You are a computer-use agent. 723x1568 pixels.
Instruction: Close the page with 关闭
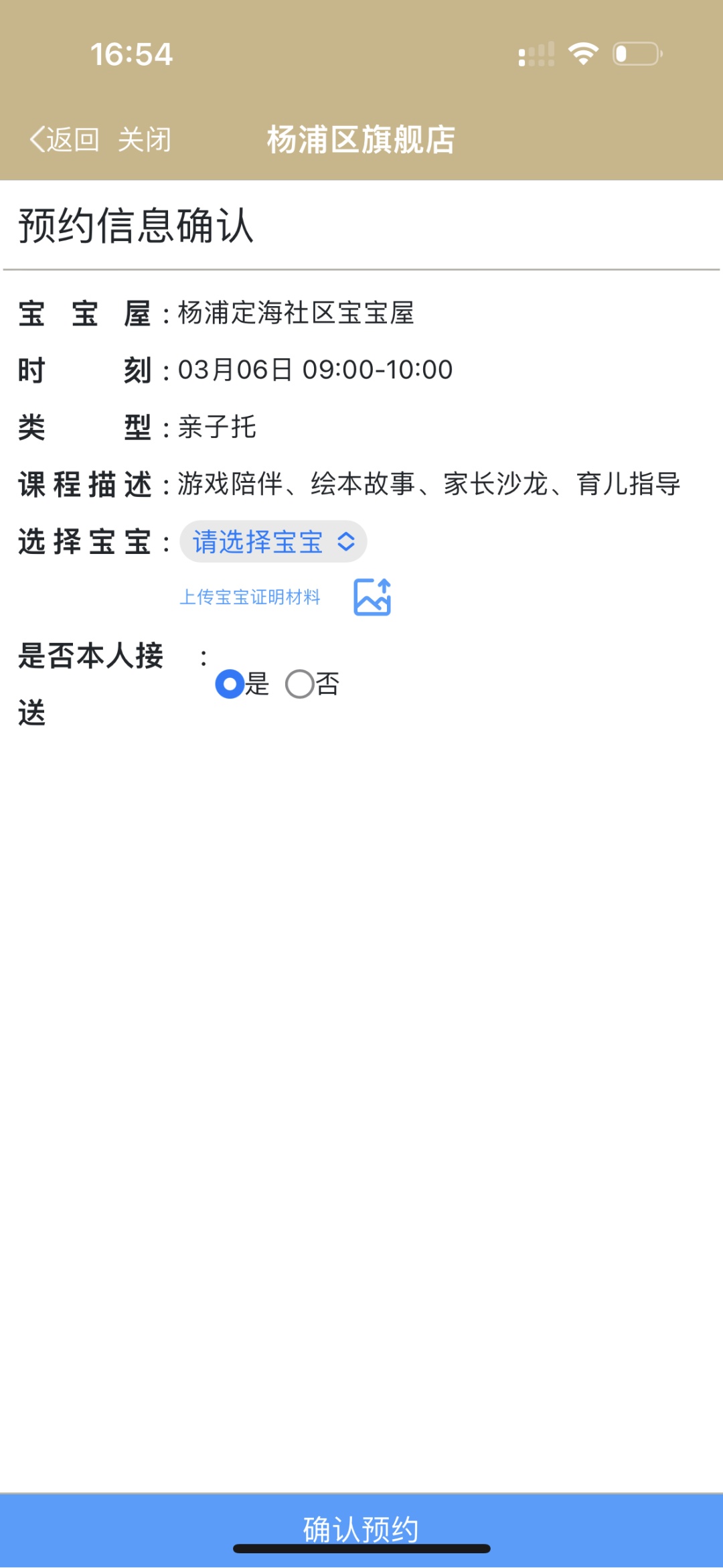pos(145,140)
